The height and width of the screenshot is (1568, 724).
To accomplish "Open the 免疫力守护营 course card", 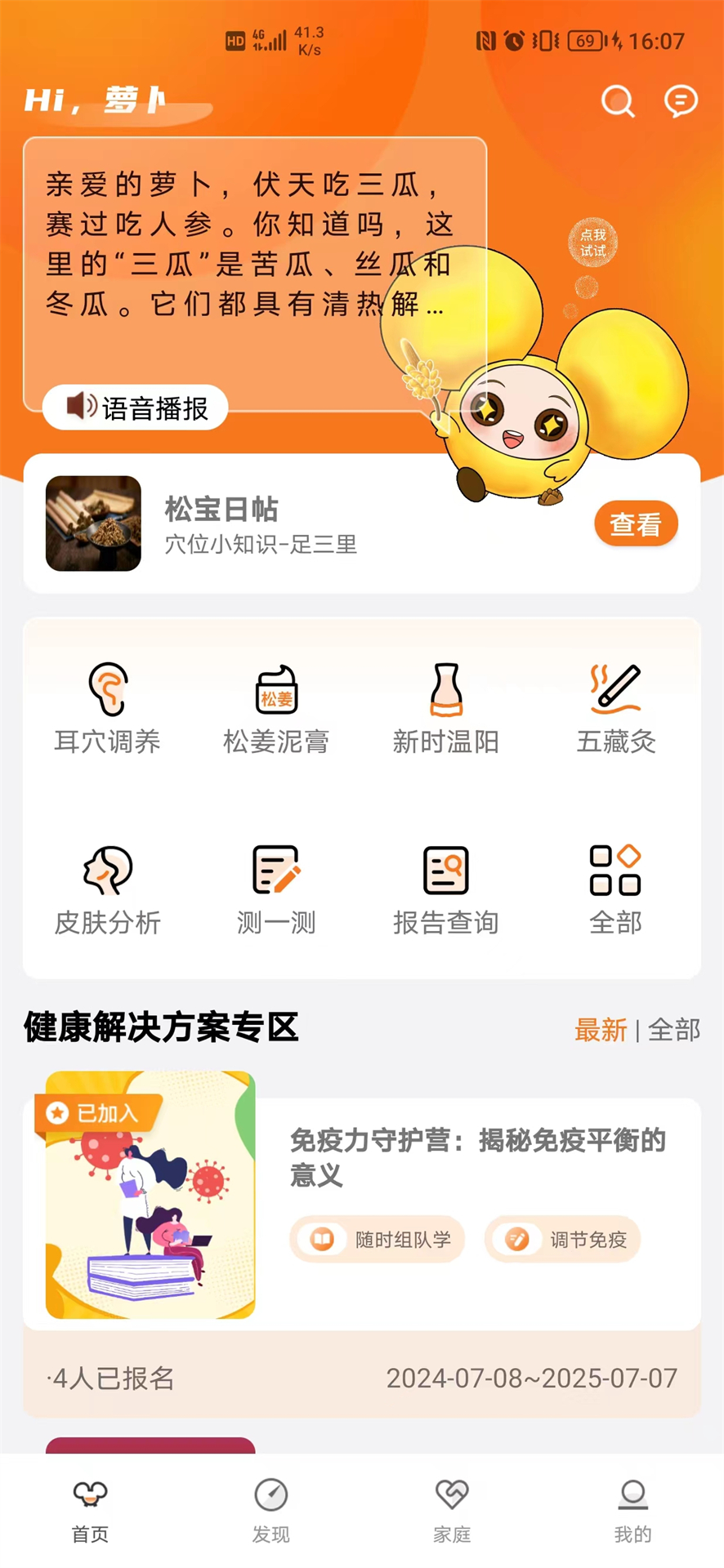I will [x=477, y=1158].
